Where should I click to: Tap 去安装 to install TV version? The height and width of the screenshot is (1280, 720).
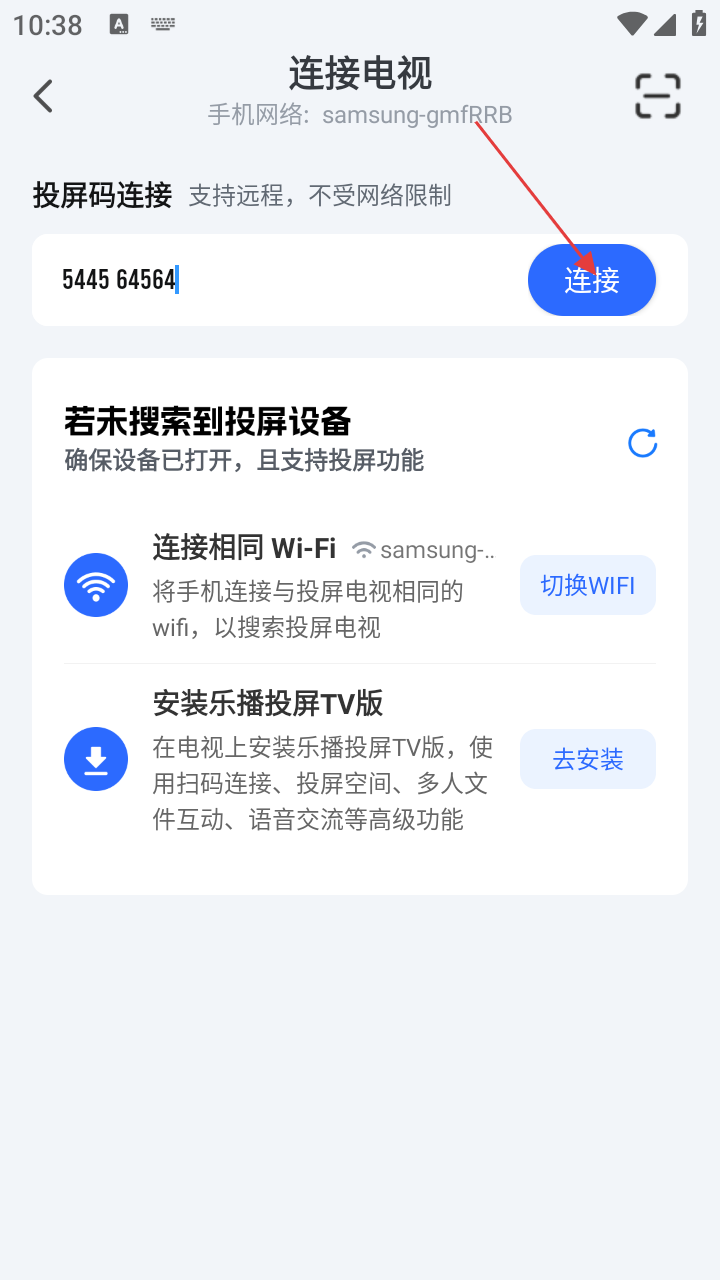(x=587, y=759)
